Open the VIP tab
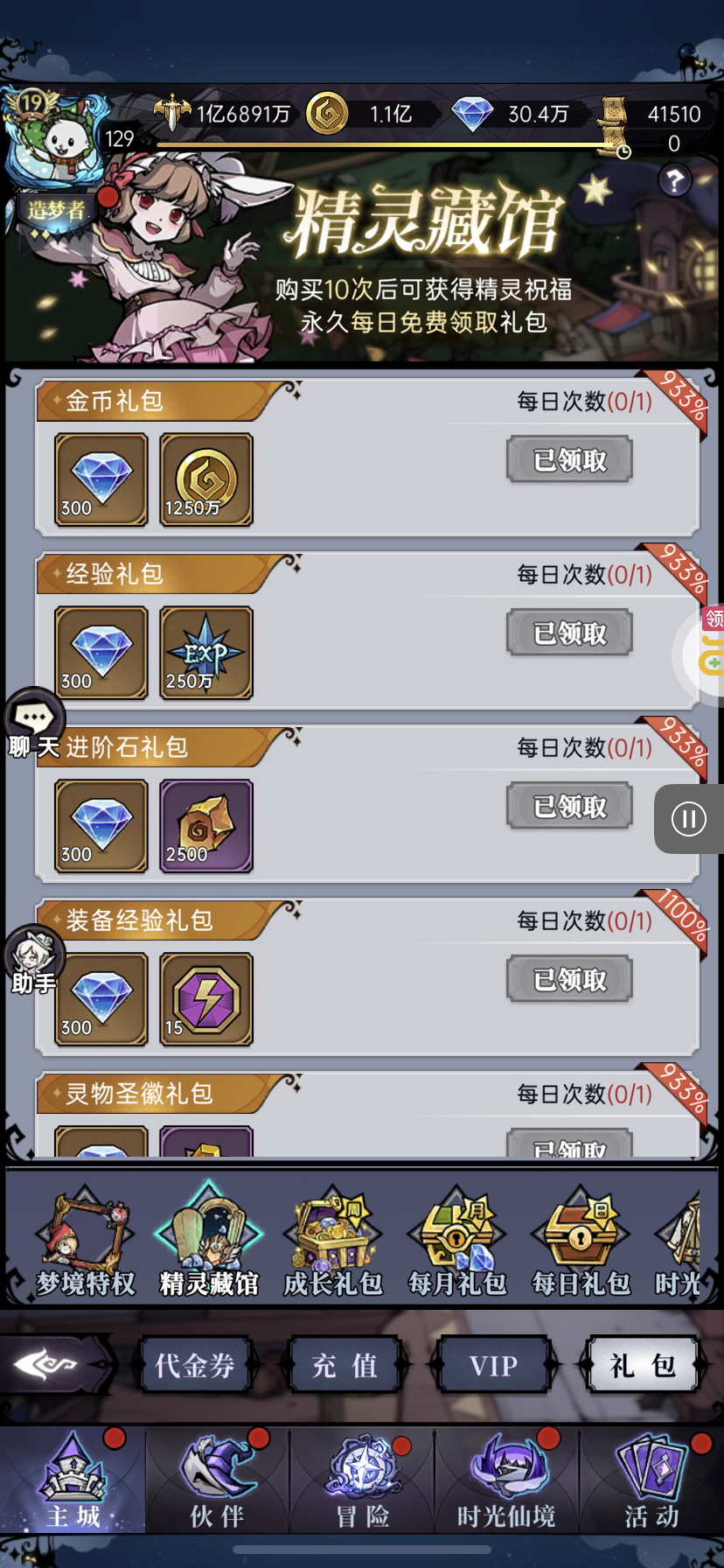The height and width of the screenshot is (1568, 724). click(x=494, y=1365)
